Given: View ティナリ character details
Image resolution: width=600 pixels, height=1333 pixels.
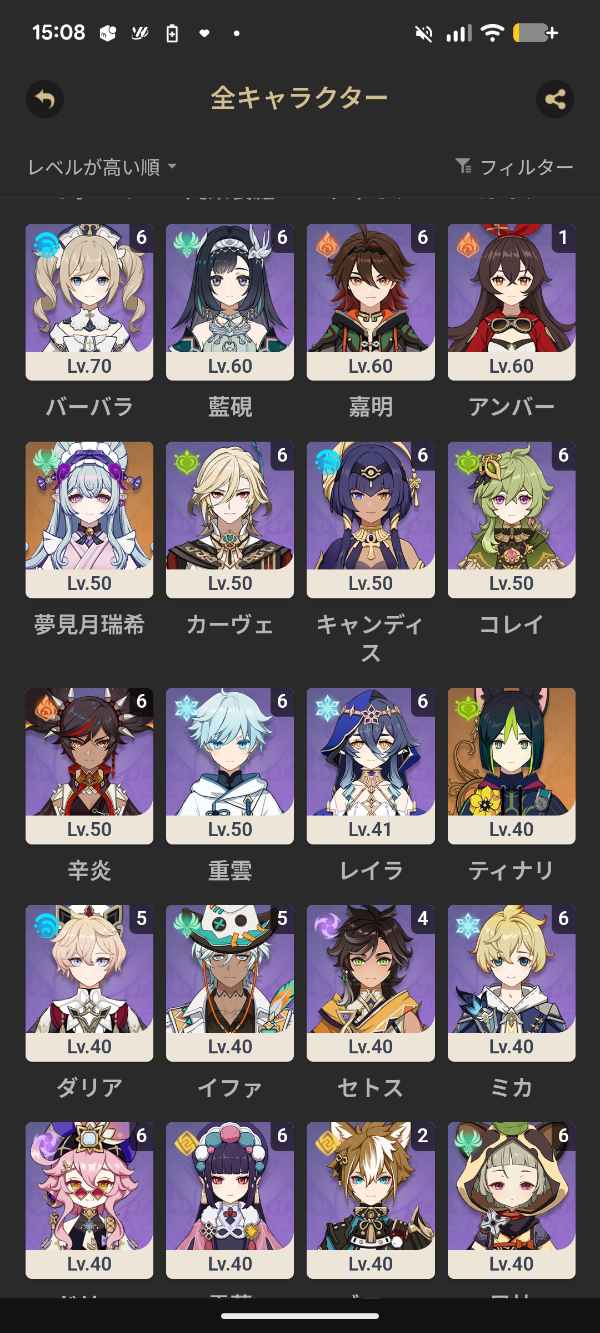Looking at the screenshot, I should 511,765.
